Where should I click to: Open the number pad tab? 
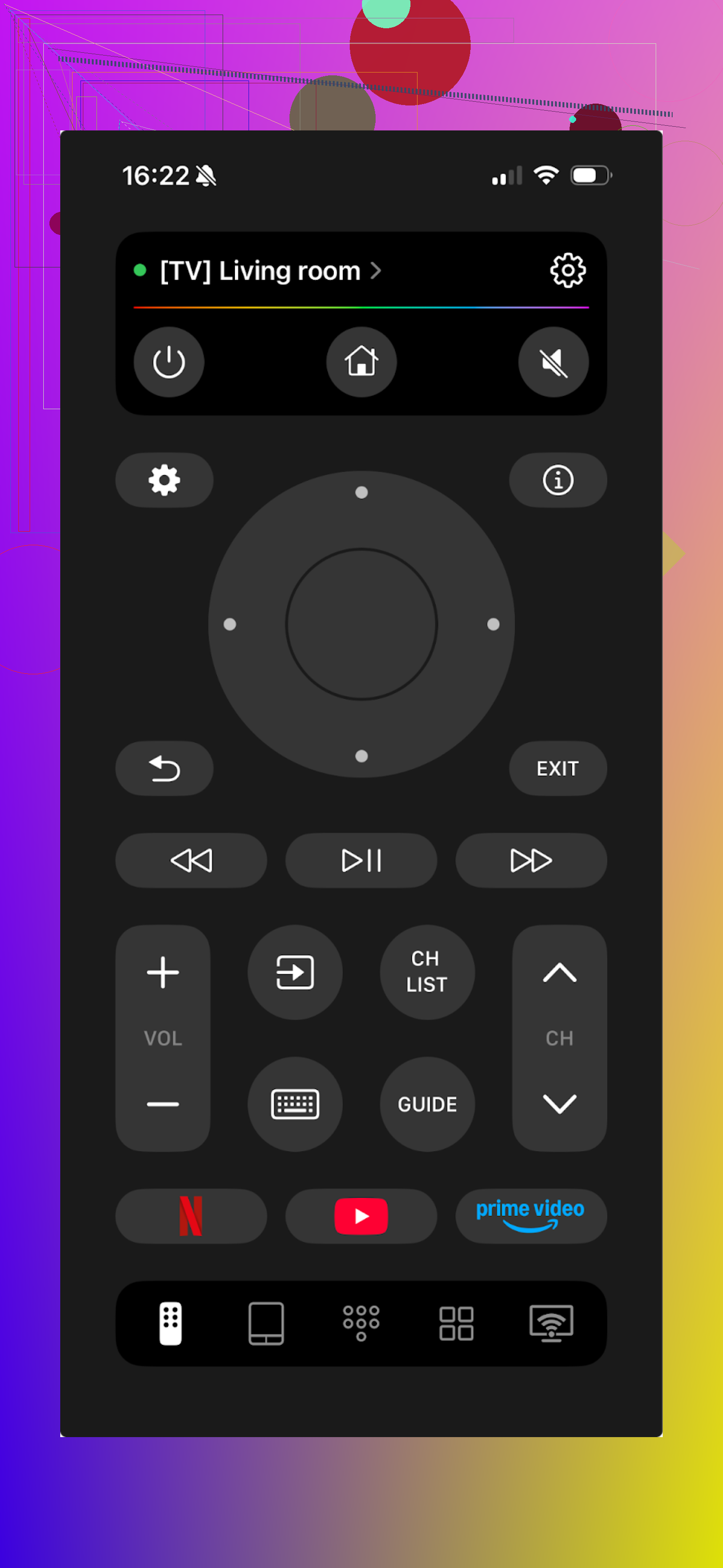361,1322
